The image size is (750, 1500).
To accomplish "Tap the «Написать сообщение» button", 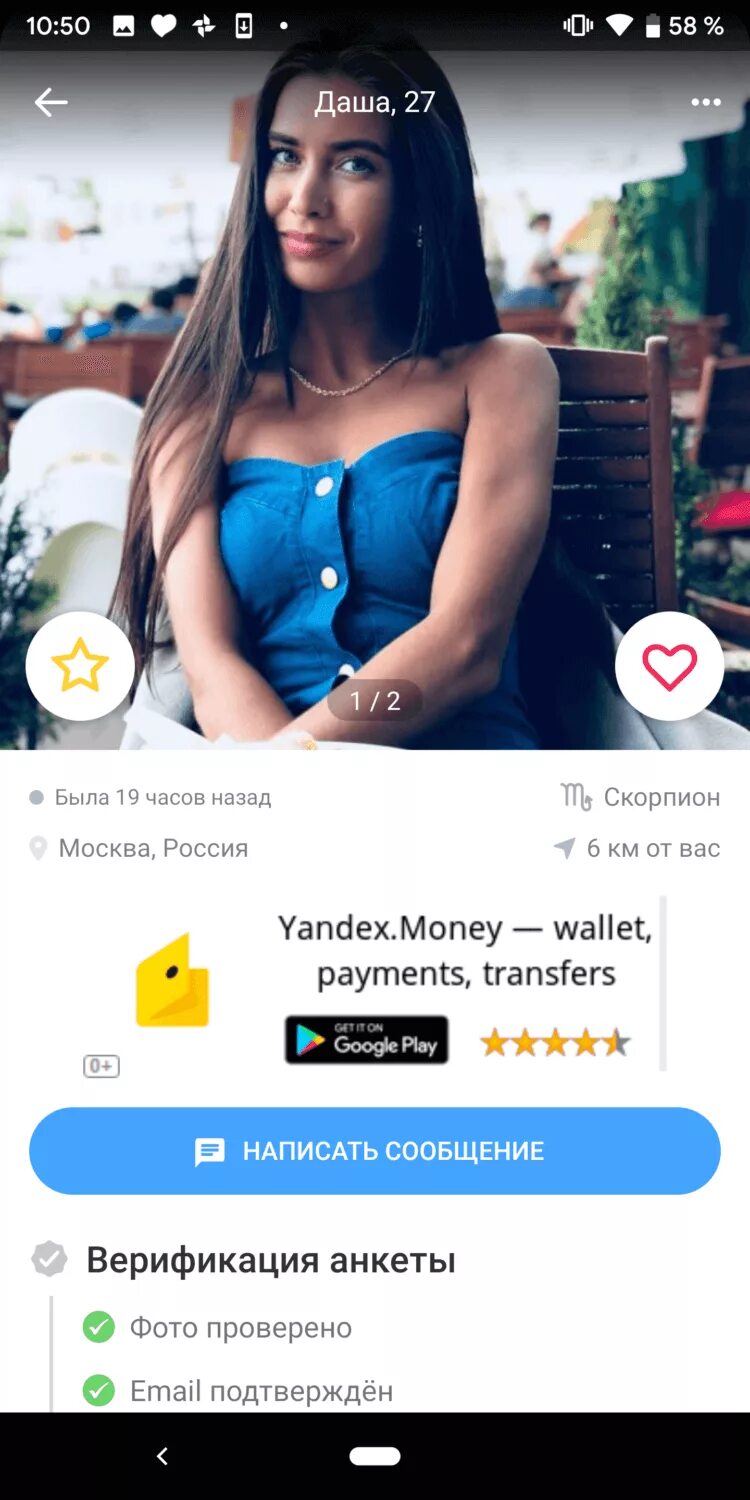I will [x=375, y=1150].
